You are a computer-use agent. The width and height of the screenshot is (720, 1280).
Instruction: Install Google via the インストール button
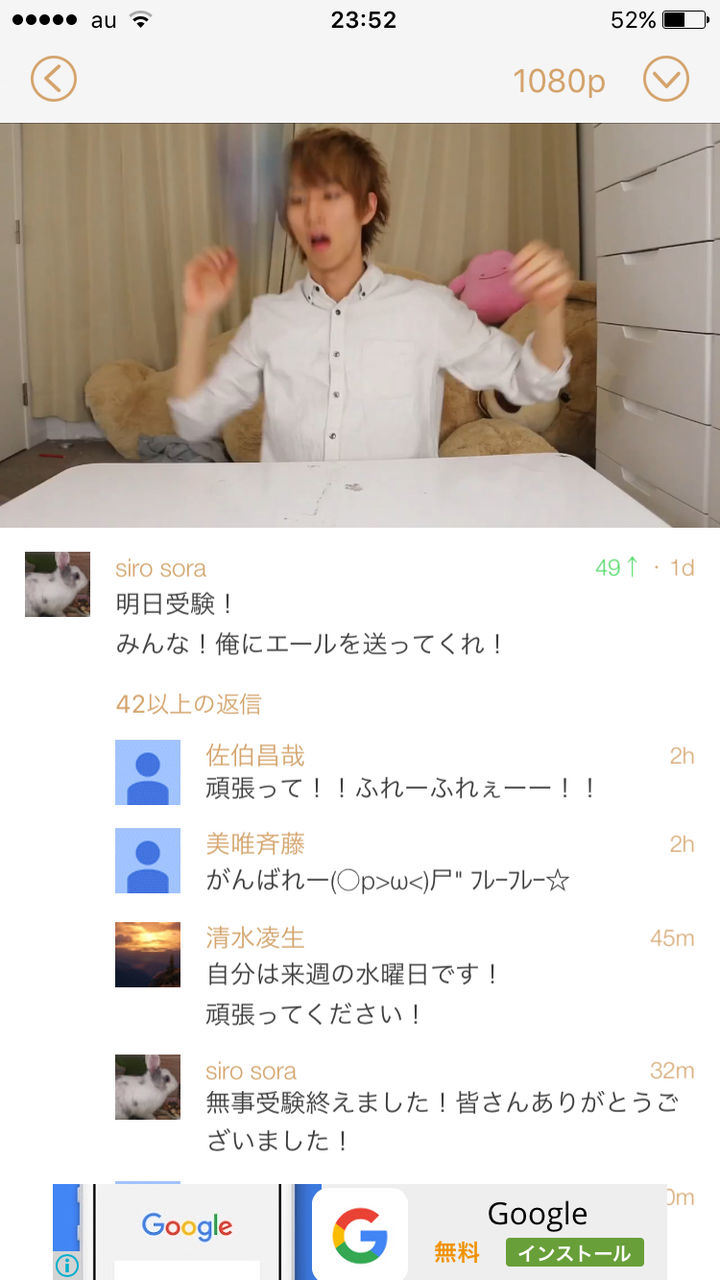[x=575, y=1252]
